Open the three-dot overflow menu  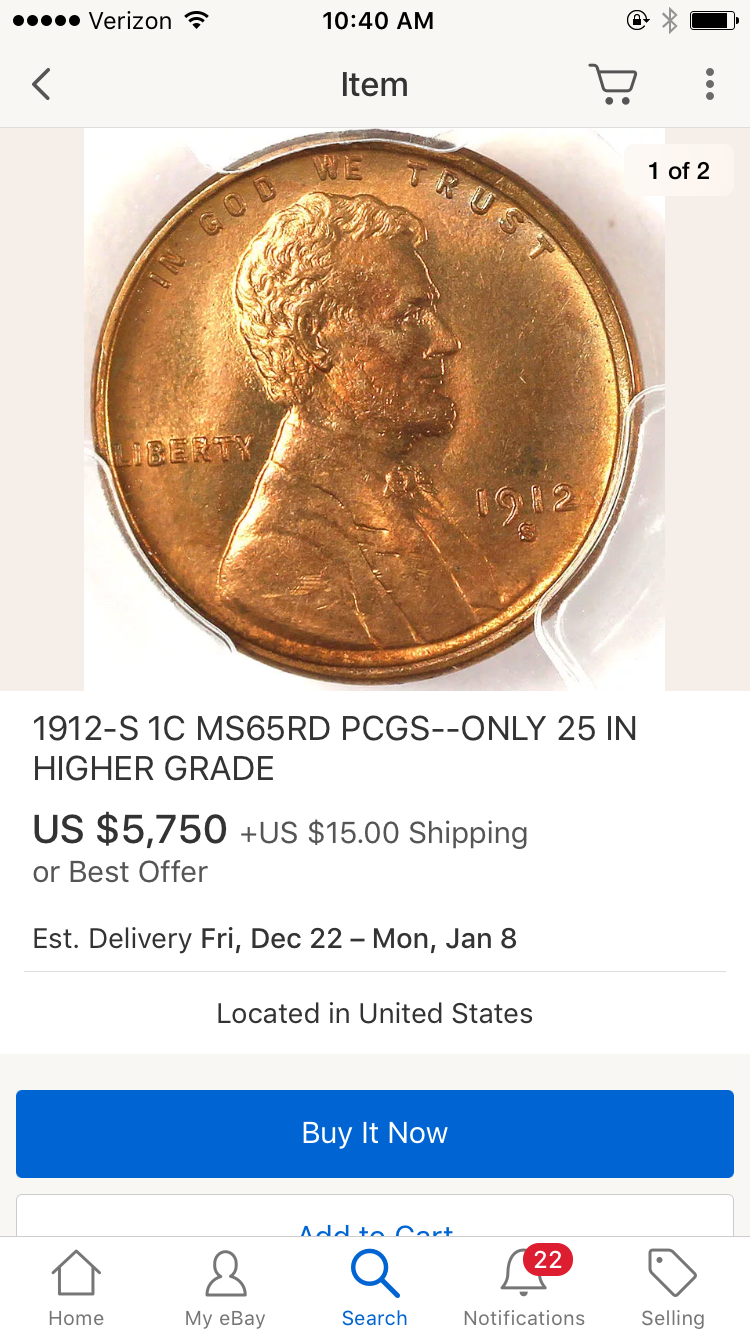(x=709, y=84)
